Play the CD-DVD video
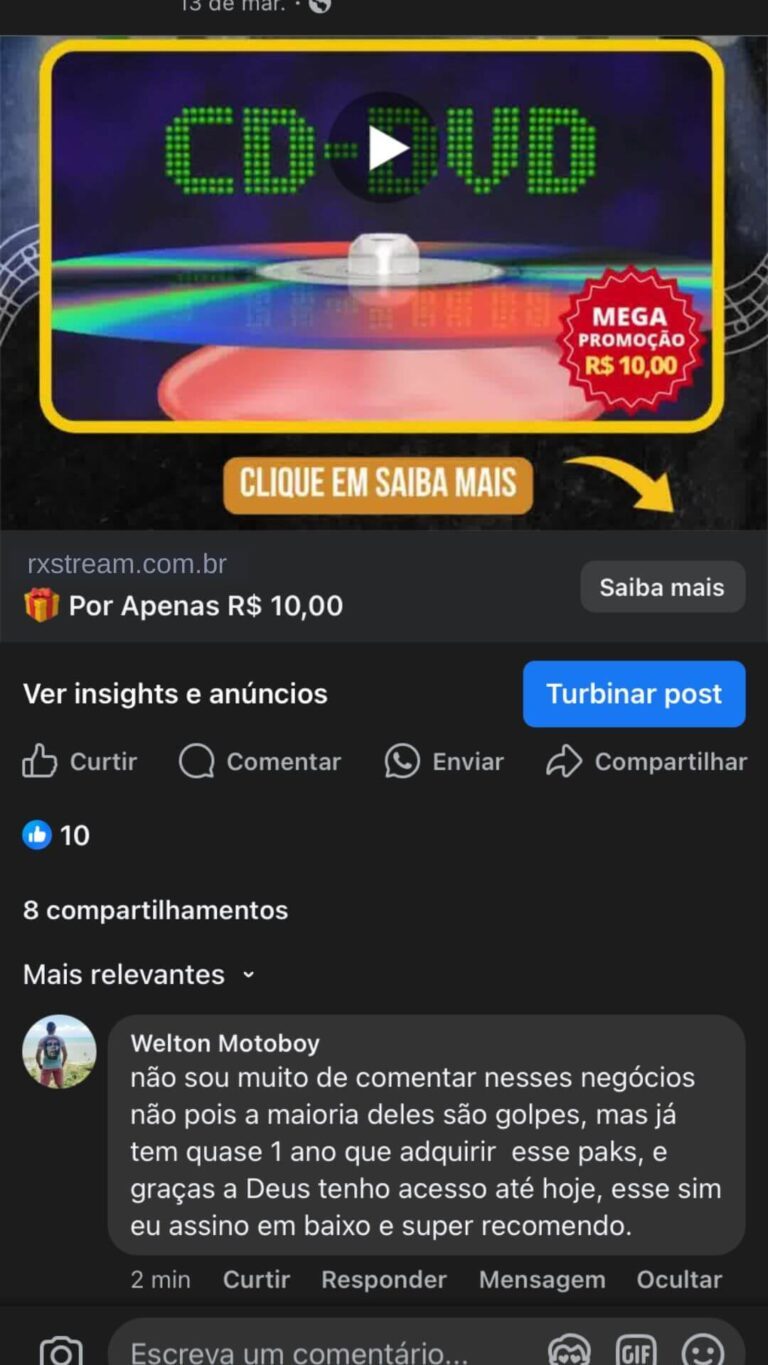This screenshot has width=768, height=1365. pyautogui.click(x=384, y=148)
